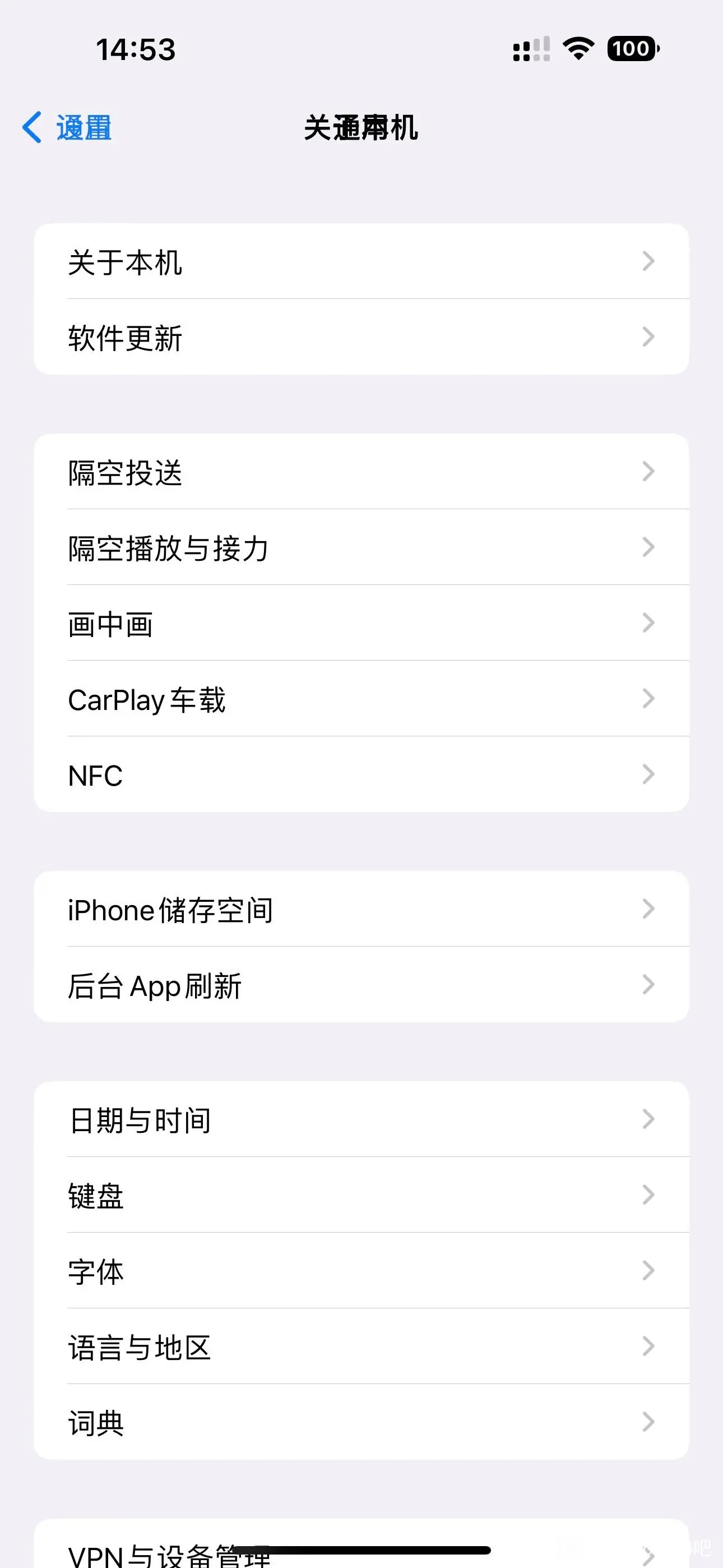
Task: Go back to the main Settings page
Action: point(67,128)
